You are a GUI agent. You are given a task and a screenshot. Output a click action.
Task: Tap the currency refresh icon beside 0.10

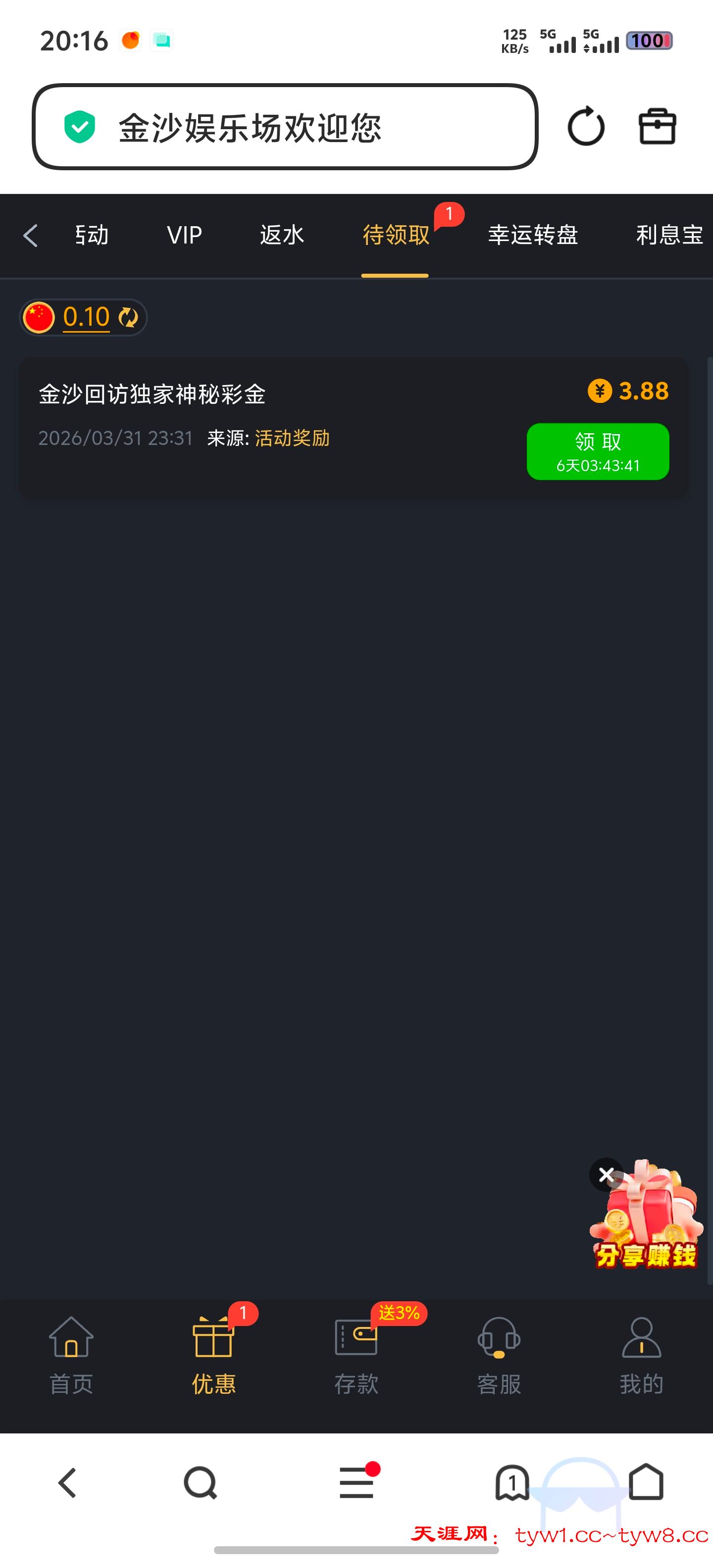pyautogui.click(x=128, y=317)
